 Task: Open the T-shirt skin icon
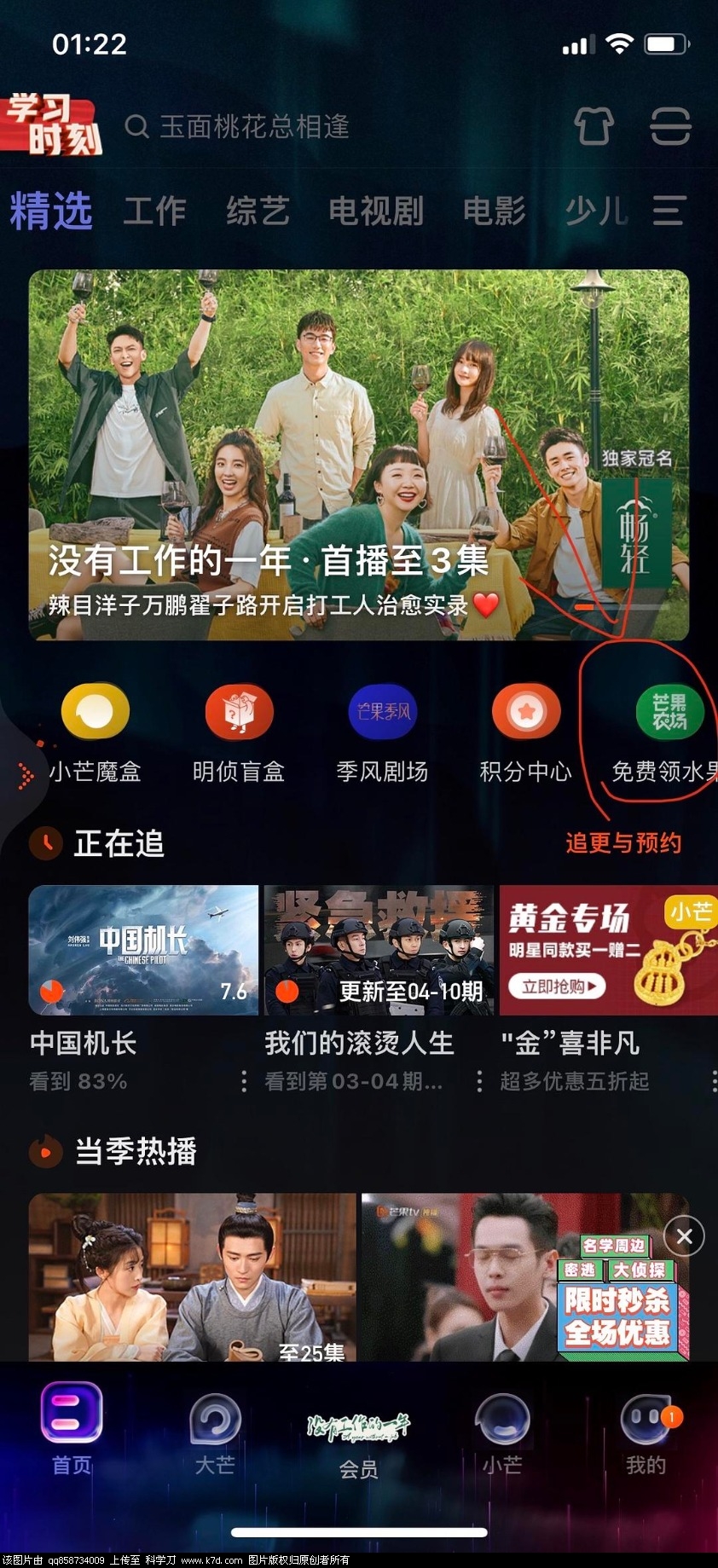click(594, 127)
